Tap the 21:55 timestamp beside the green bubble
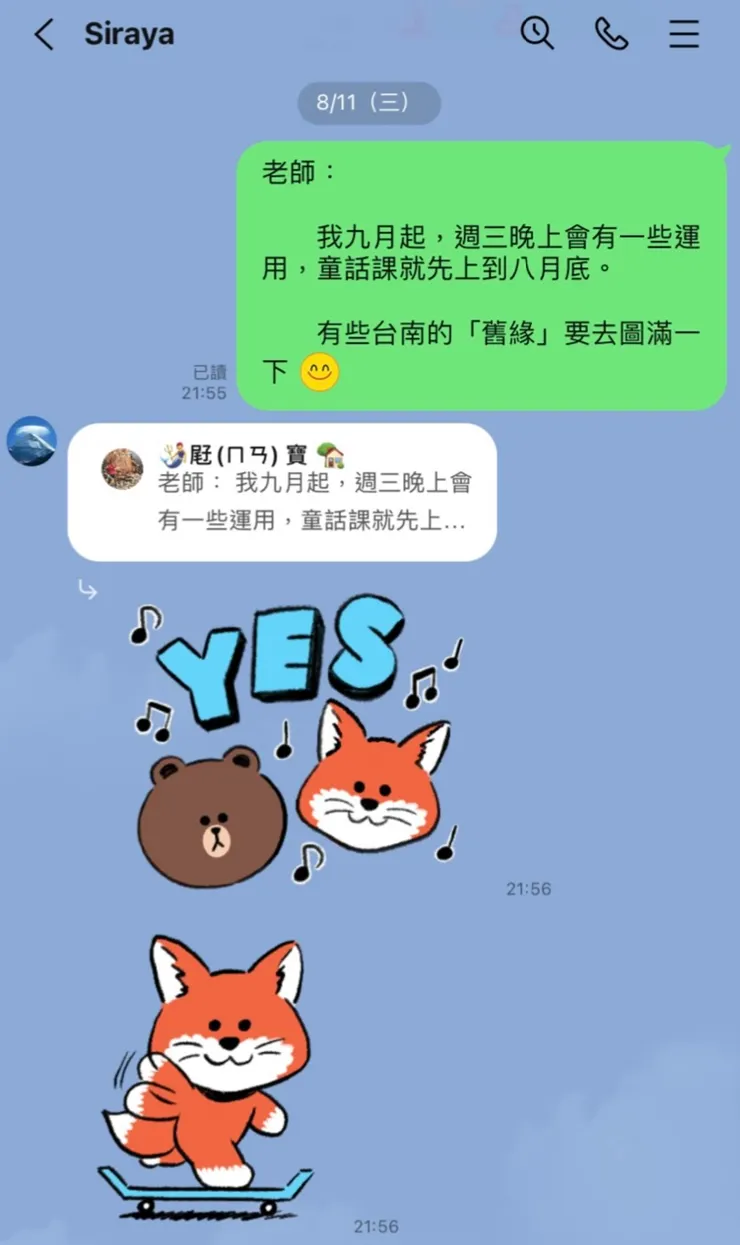This screenshot has width=740, height=1245. (x=205, y=393)
